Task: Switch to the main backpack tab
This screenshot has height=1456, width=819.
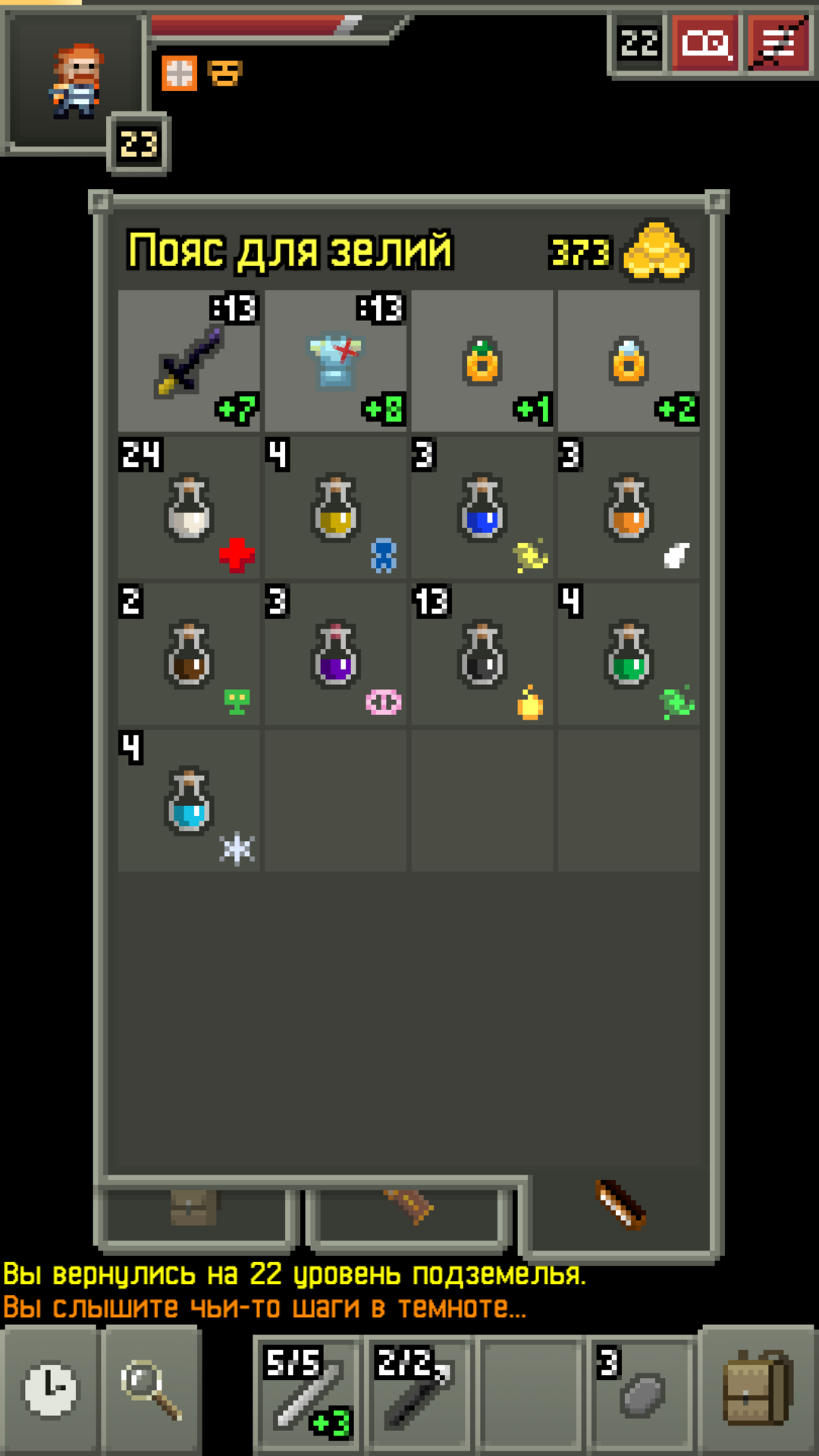Action: coord(195,1210)
